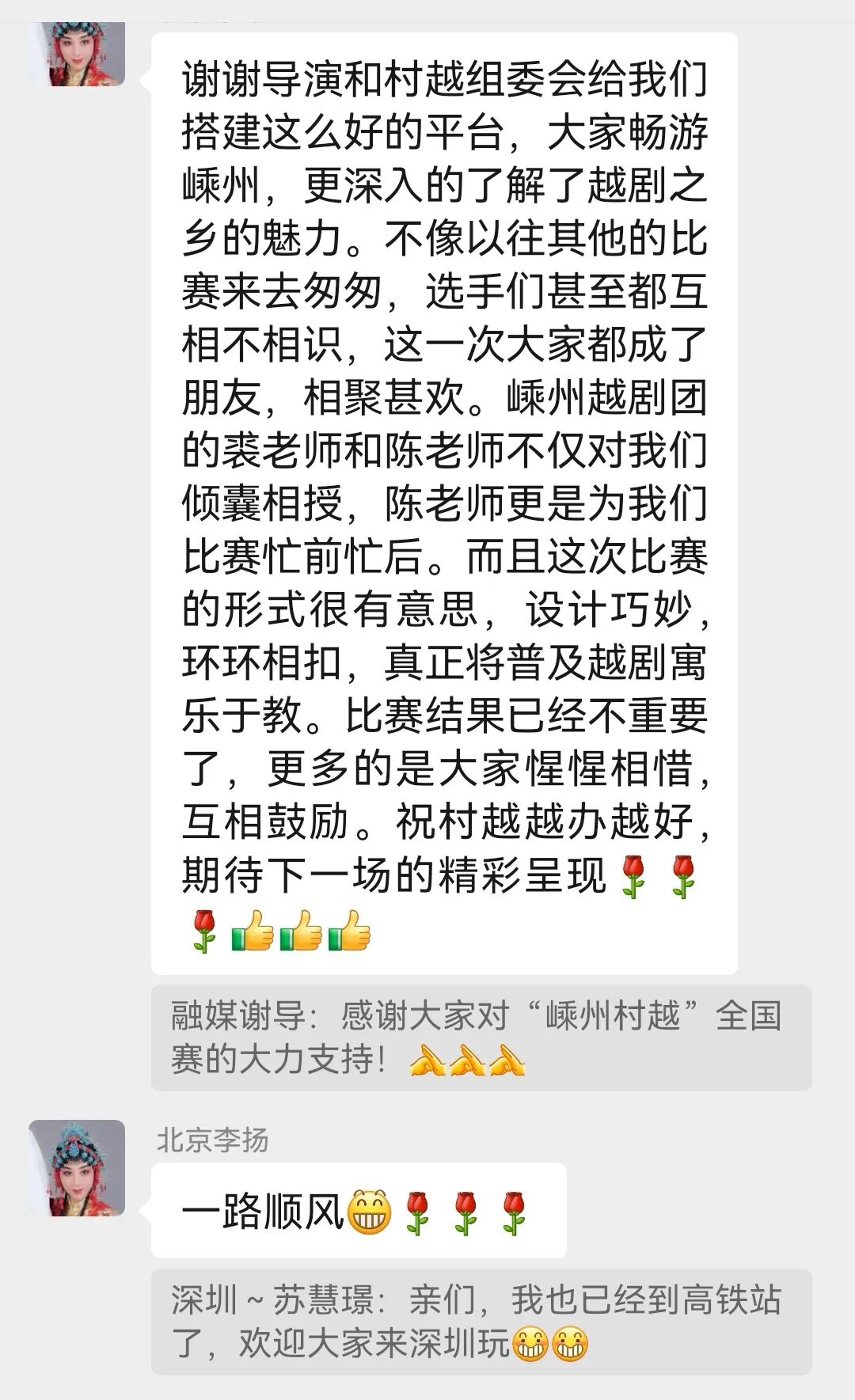Open 北京李扬's avatar beside the 一路顺风 message
The image size is (855, 1400).
tap(77, 1167)
